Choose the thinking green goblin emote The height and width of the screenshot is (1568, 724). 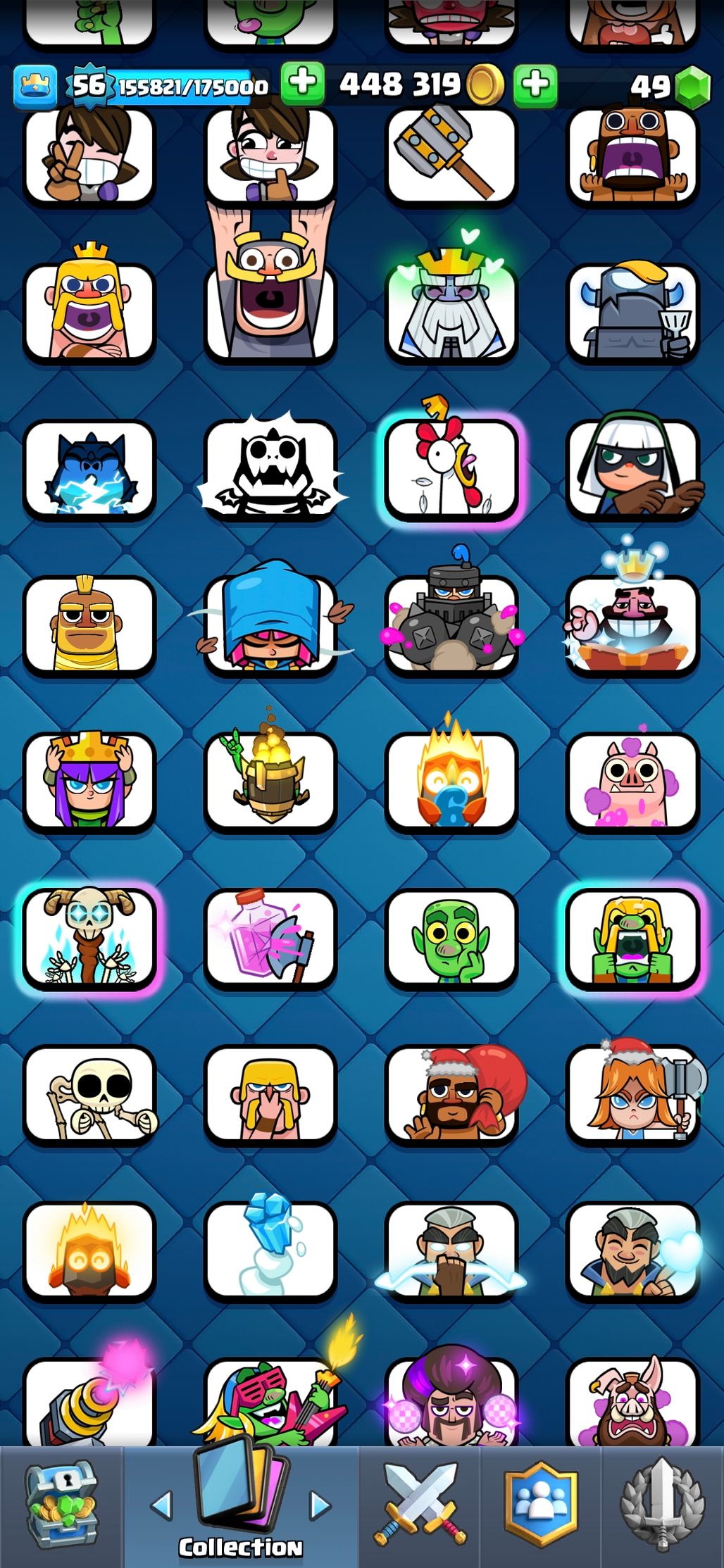click(x=451, y=938)
